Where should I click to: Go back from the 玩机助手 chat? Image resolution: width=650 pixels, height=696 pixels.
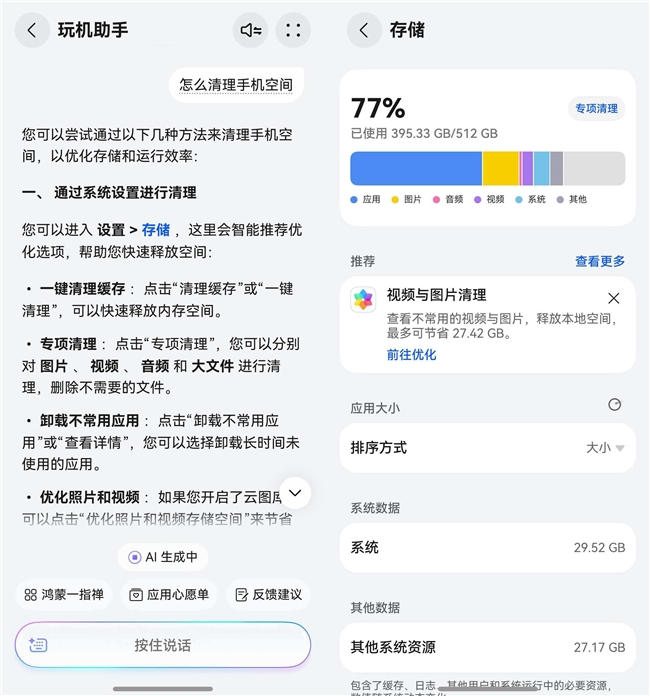[x=32, y=30]
